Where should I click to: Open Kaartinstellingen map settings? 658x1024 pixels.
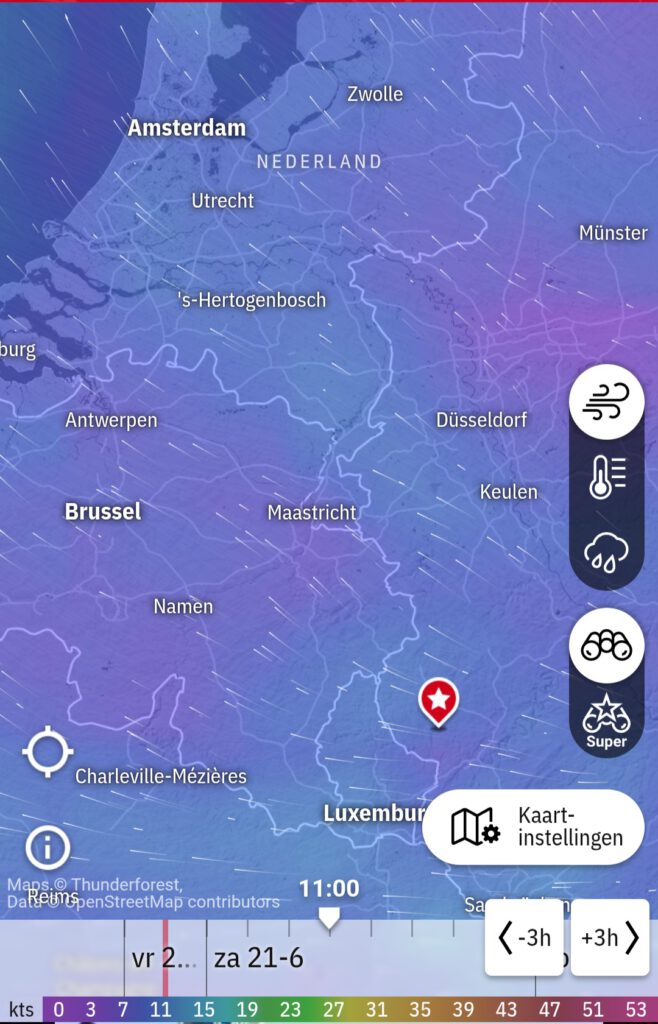click(533, 827)
